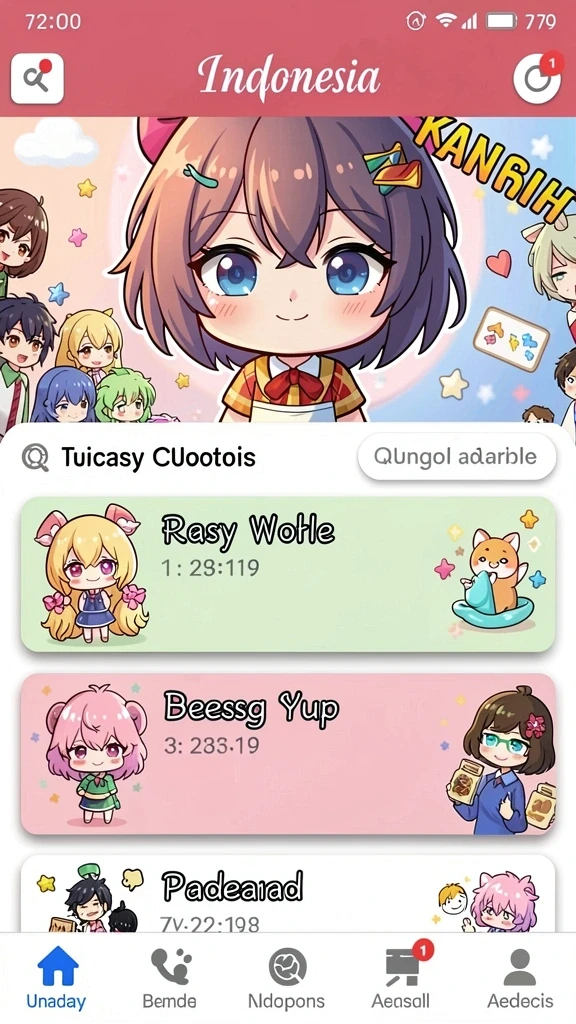Open the Rasy Wotle card
Image resolution: width=576 pixels, height=1024 pixels.
tap(288, 574)
